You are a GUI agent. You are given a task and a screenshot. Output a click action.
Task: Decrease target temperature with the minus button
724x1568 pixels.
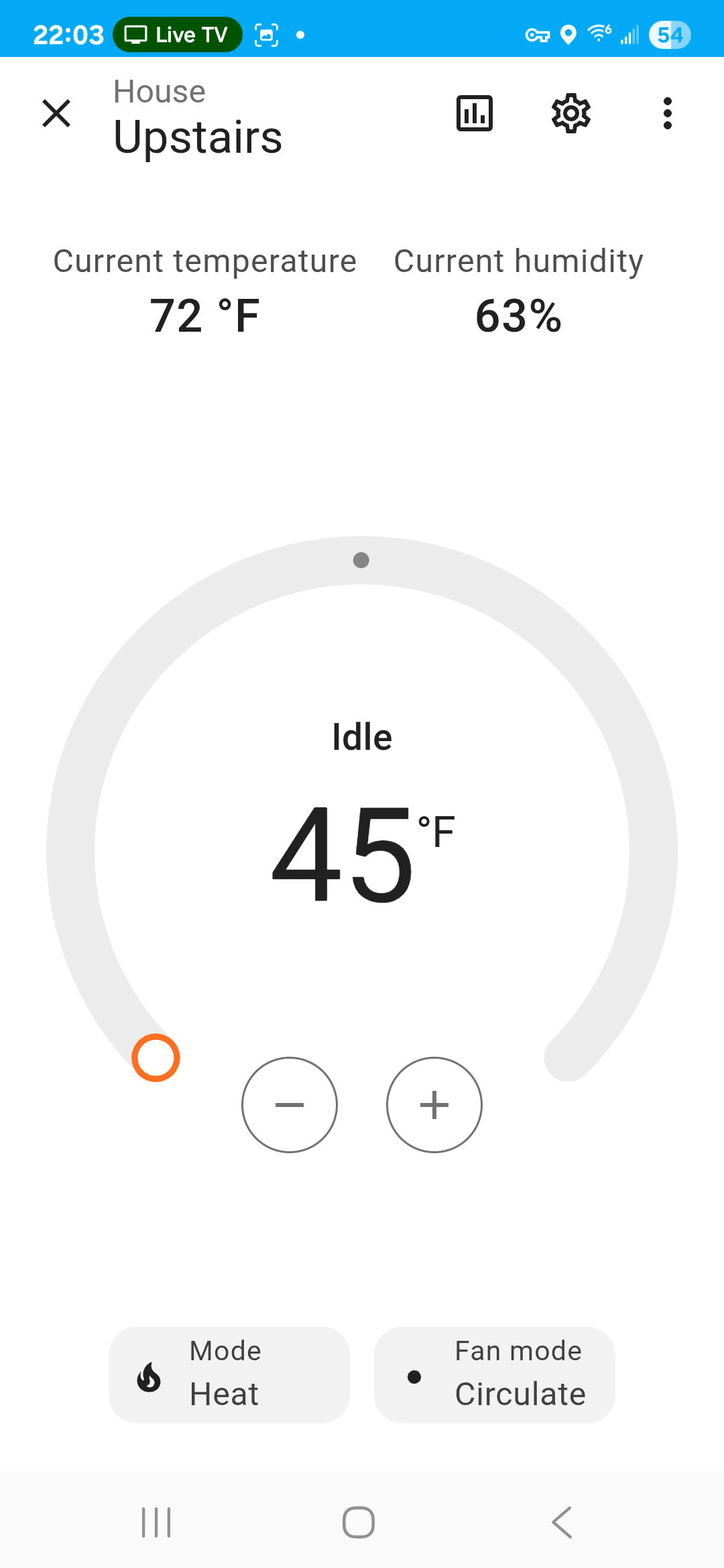(x=290, y=1105)
